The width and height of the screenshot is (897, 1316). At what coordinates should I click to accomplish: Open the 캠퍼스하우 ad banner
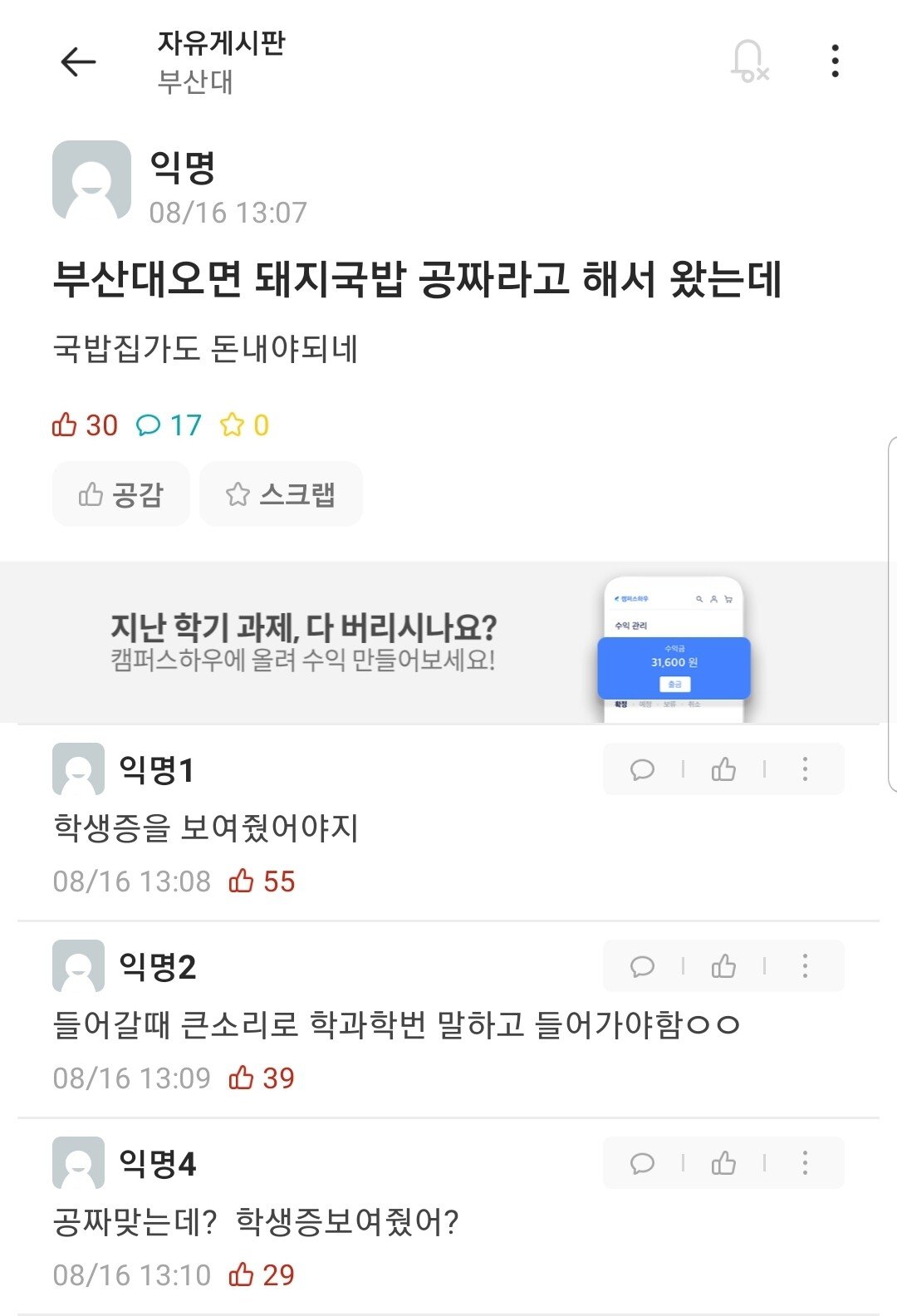(x=448, y=642)
